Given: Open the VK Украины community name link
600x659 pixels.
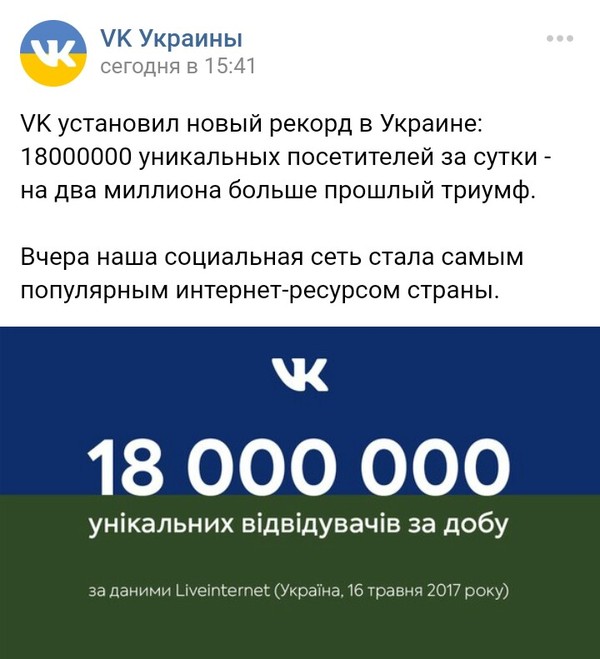Looking at the screenshot, I should [x=171, y=39].
